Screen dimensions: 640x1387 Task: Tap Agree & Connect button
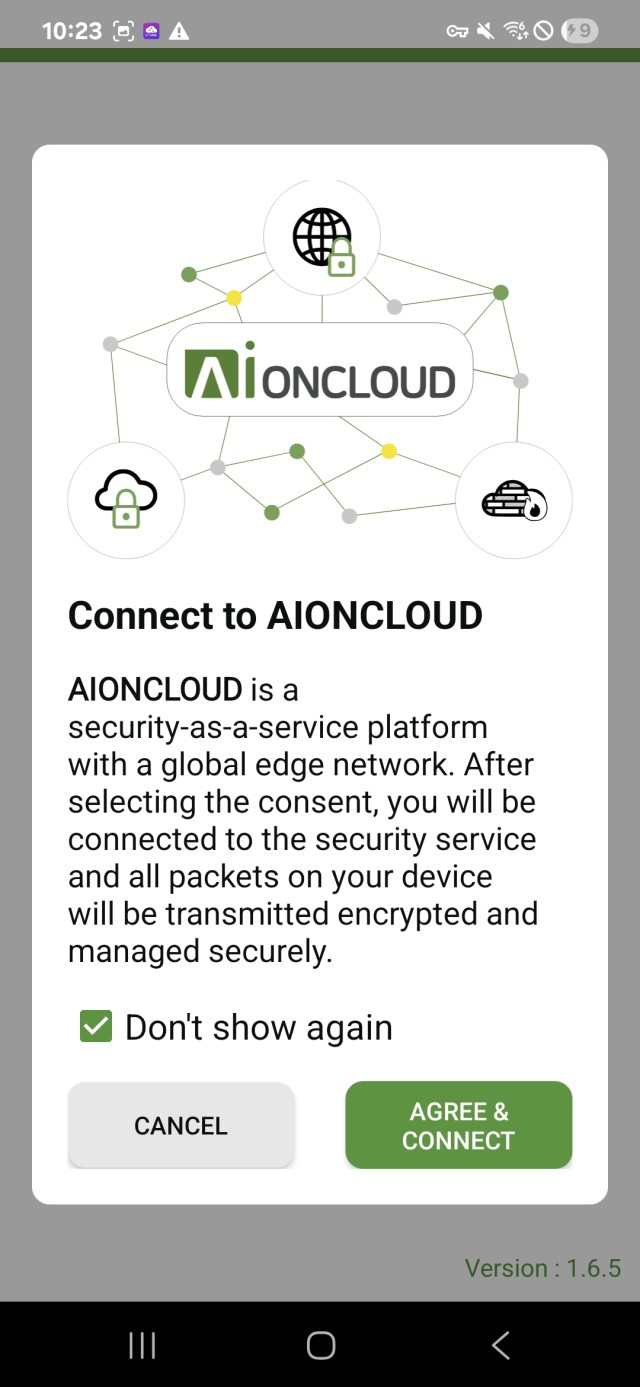click(458, 1125)
